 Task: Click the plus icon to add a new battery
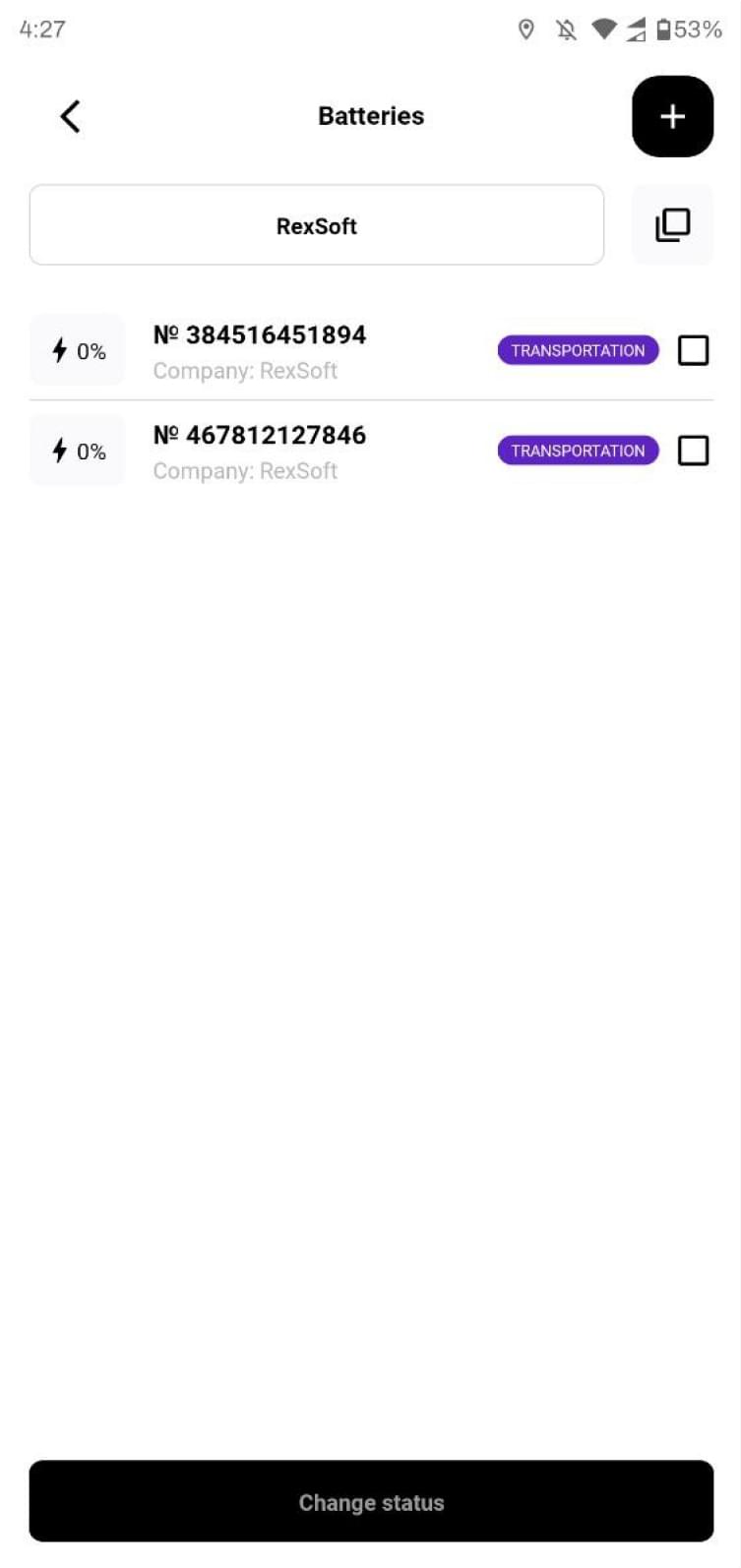pos(672,116)
